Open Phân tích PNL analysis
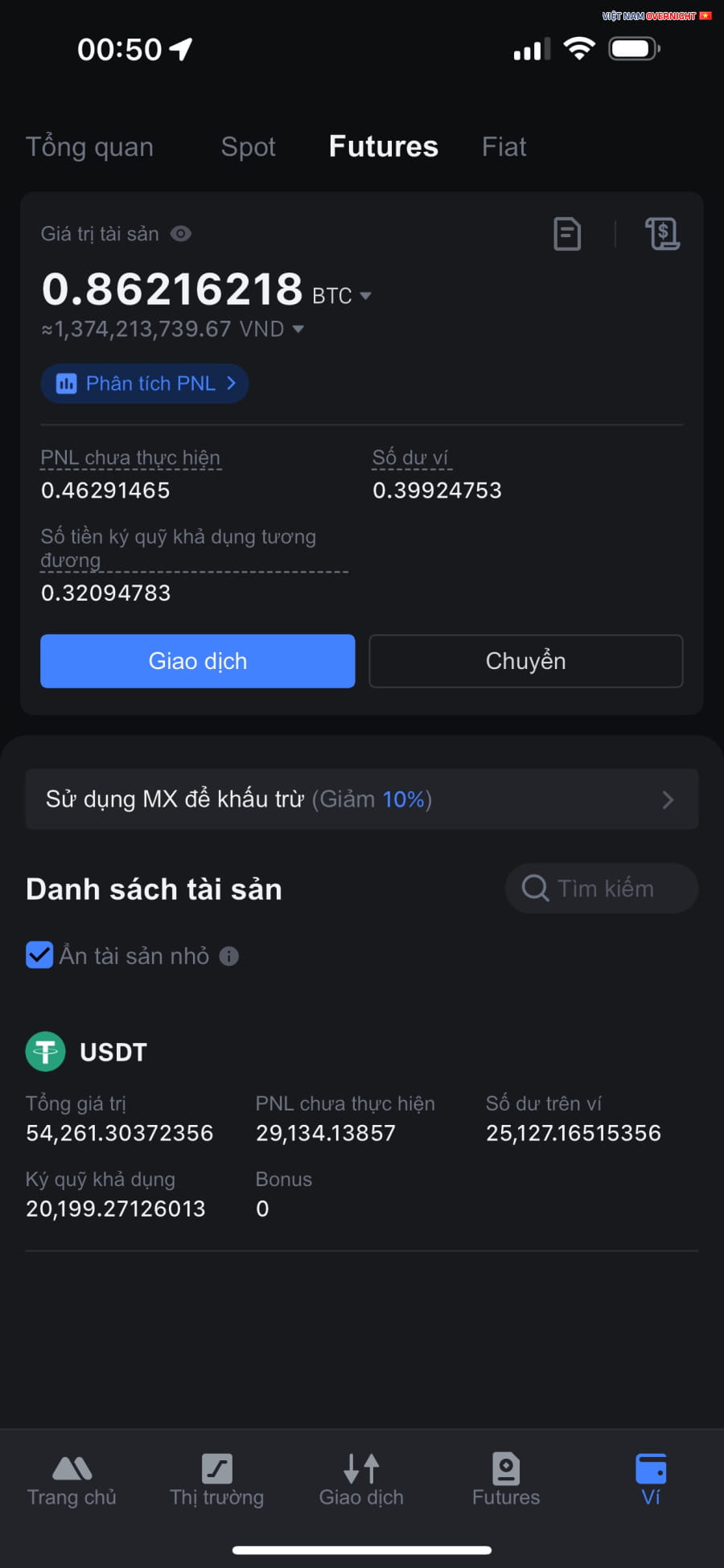Image resolution: width=724 pixels, height=1568 pixels. pos(145,384)
